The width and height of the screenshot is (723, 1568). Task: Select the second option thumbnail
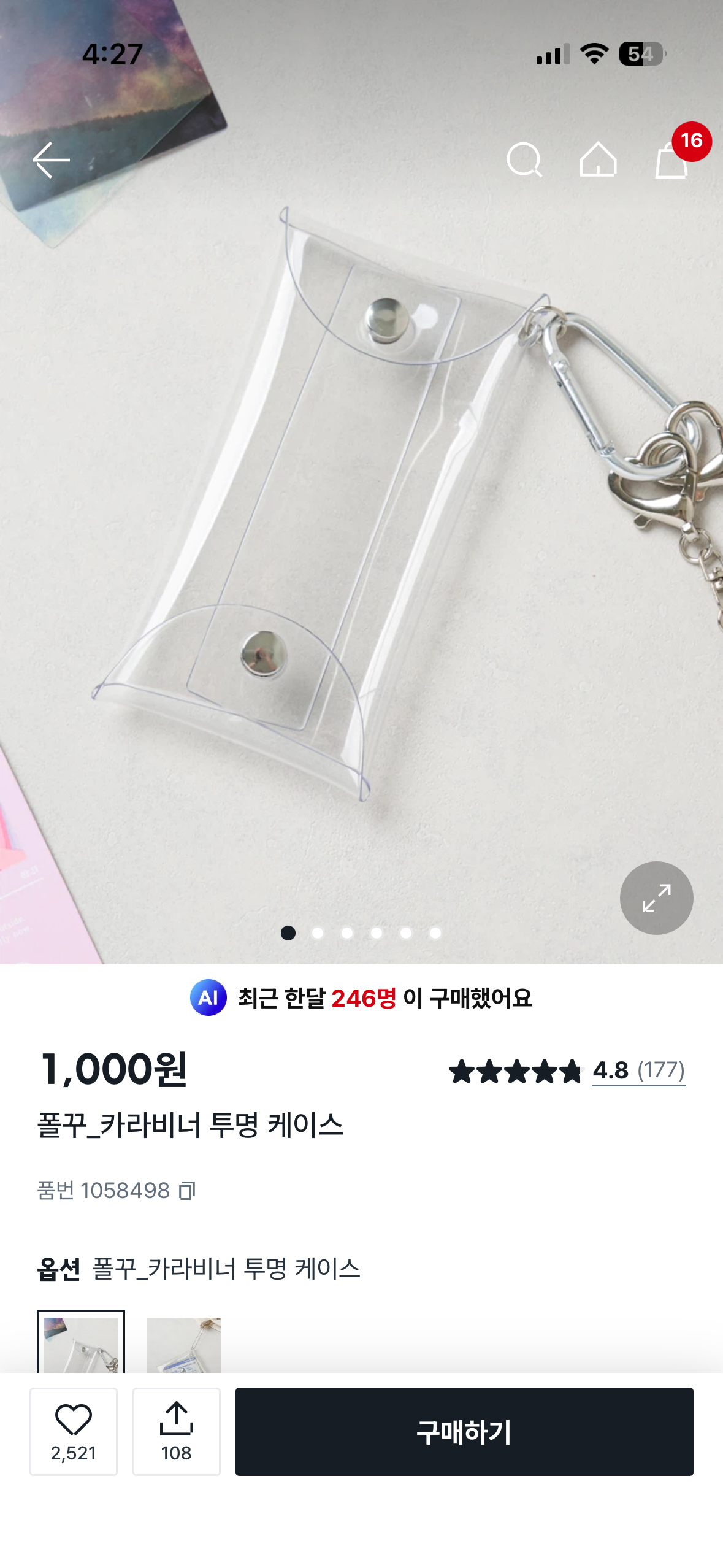tap(183, 1343)
